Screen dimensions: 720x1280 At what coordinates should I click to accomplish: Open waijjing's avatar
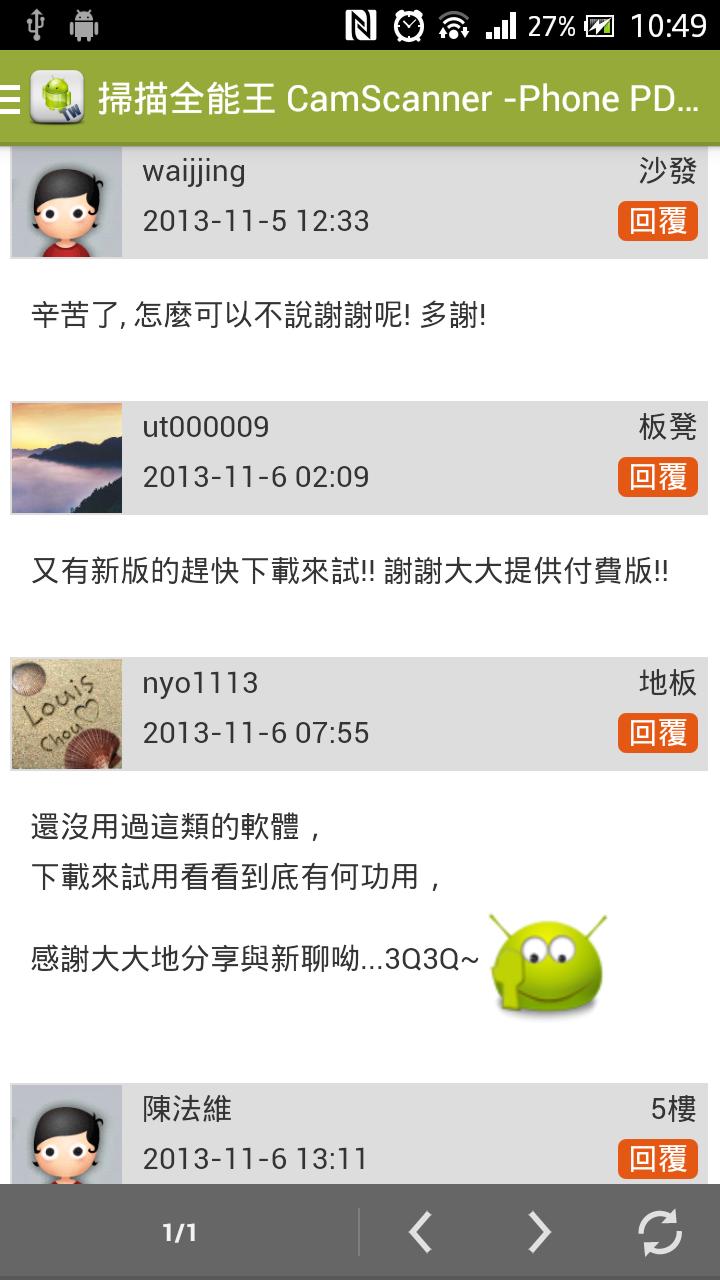(x=67, y=203)
